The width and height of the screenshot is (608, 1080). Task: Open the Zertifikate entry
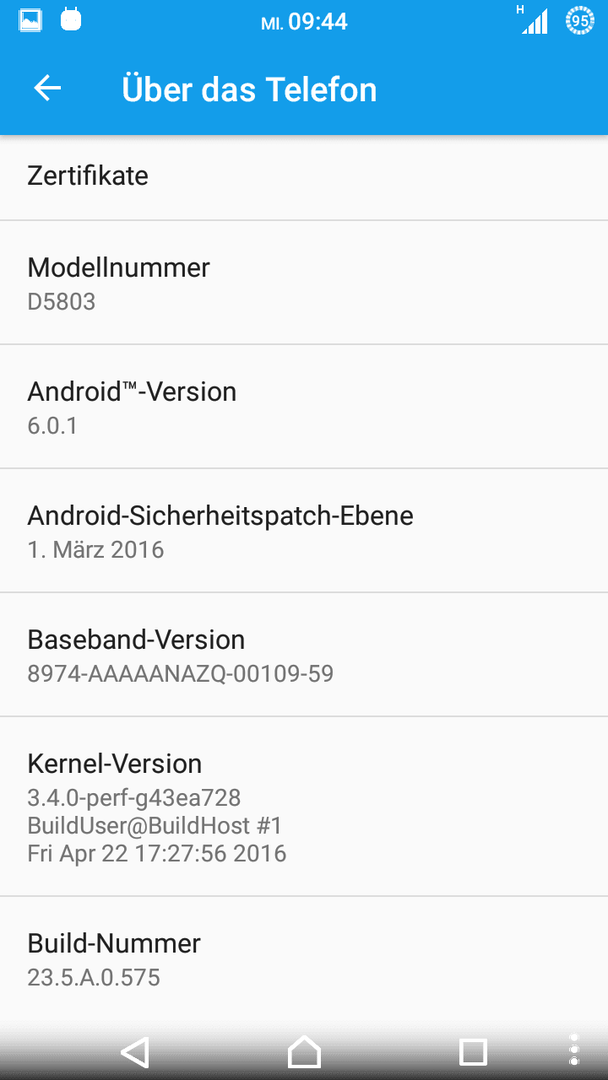coord(304,177)
